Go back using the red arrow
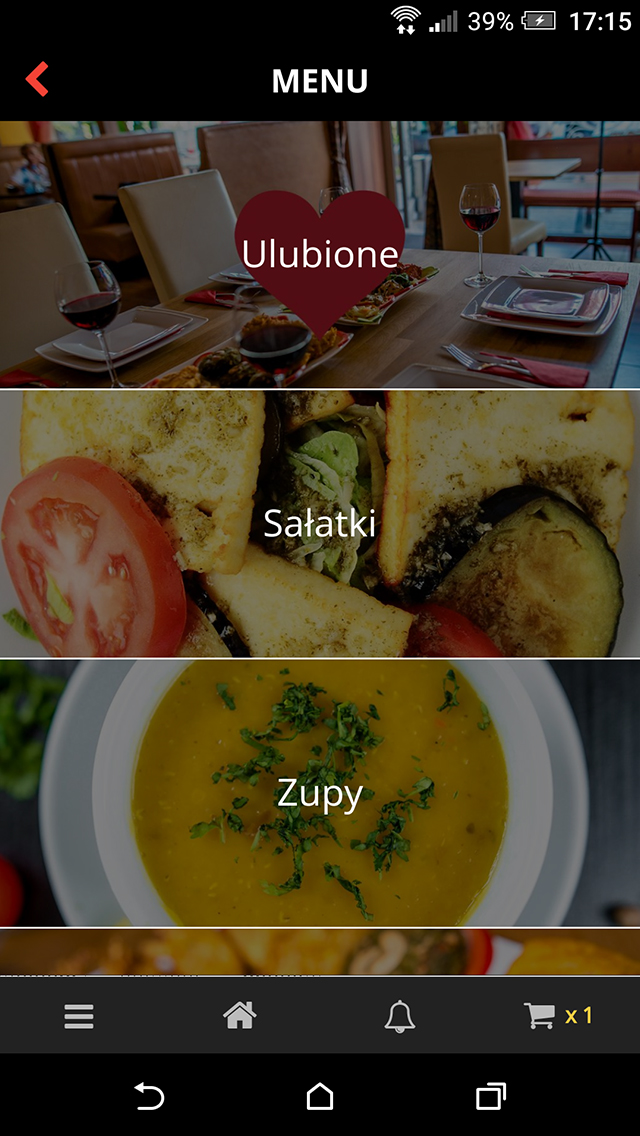This screenshot has height=1136, width=640. (37, 80)
